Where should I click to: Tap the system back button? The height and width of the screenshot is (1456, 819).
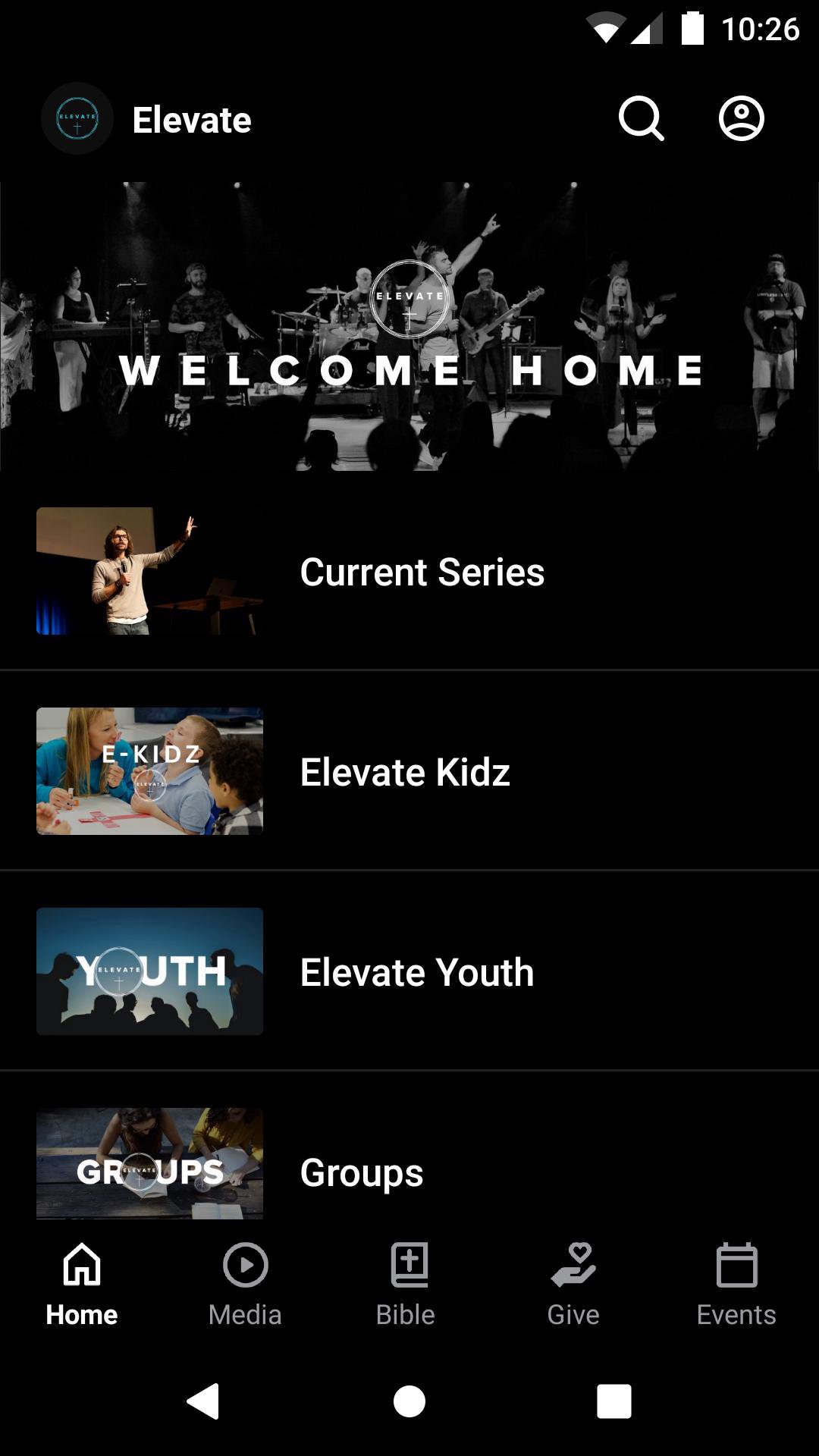[x=203, y=1401]
